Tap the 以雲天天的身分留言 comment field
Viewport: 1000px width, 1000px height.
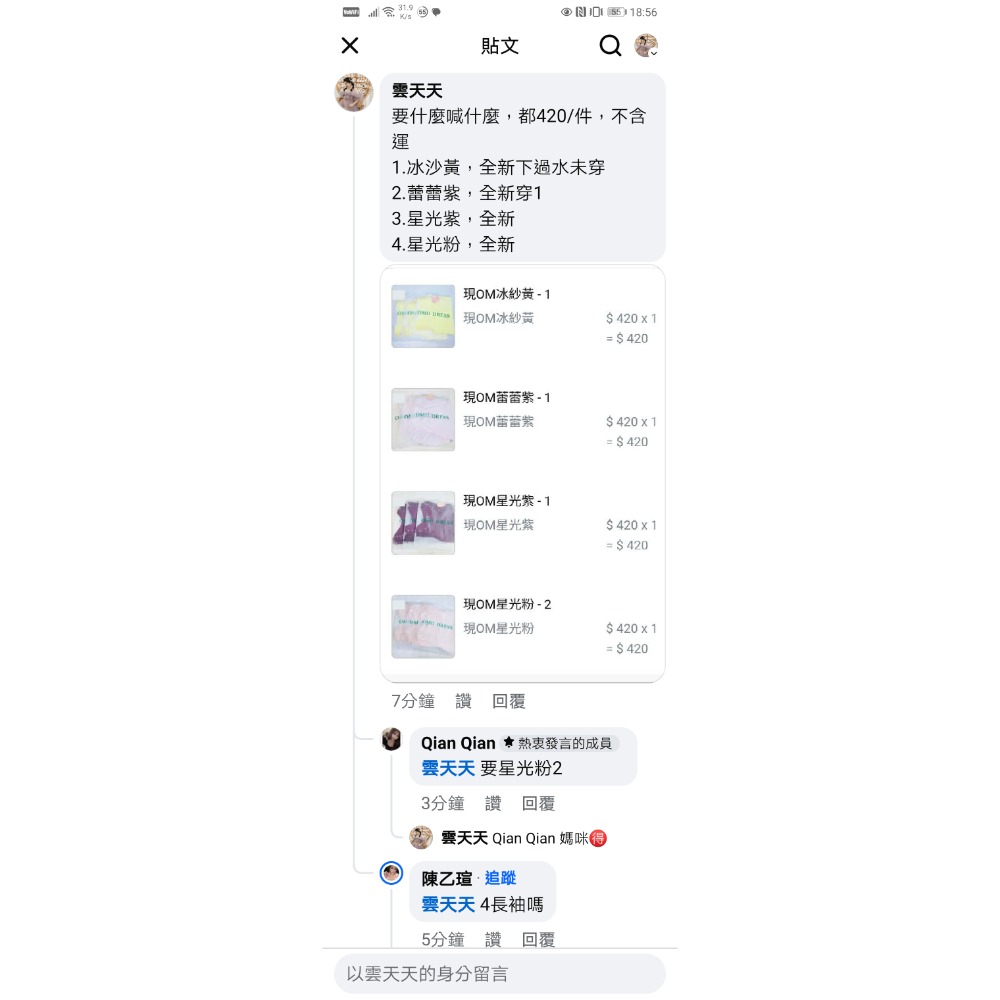499,973
